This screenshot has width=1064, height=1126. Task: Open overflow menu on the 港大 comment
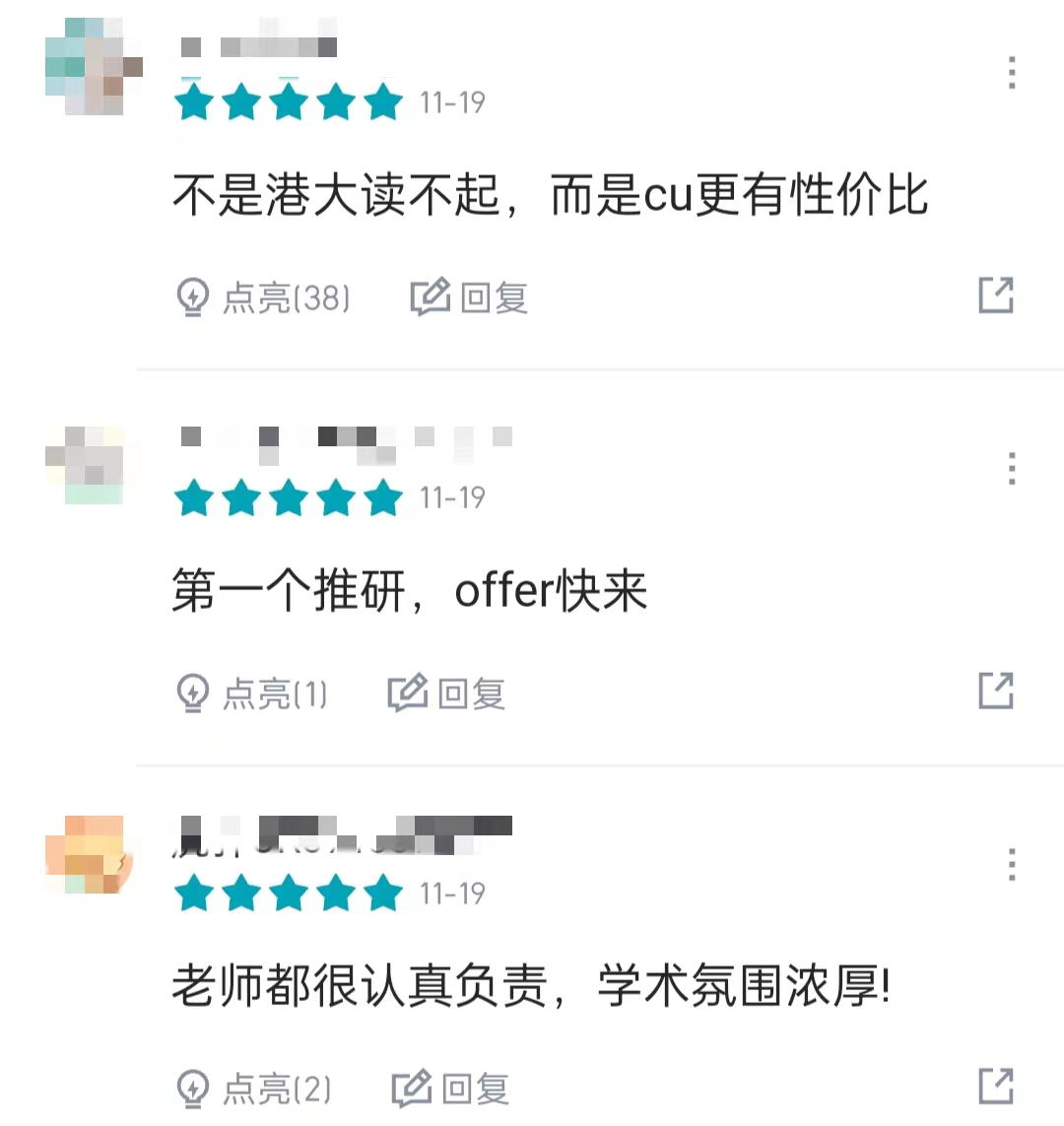[x=1012, y=73]
